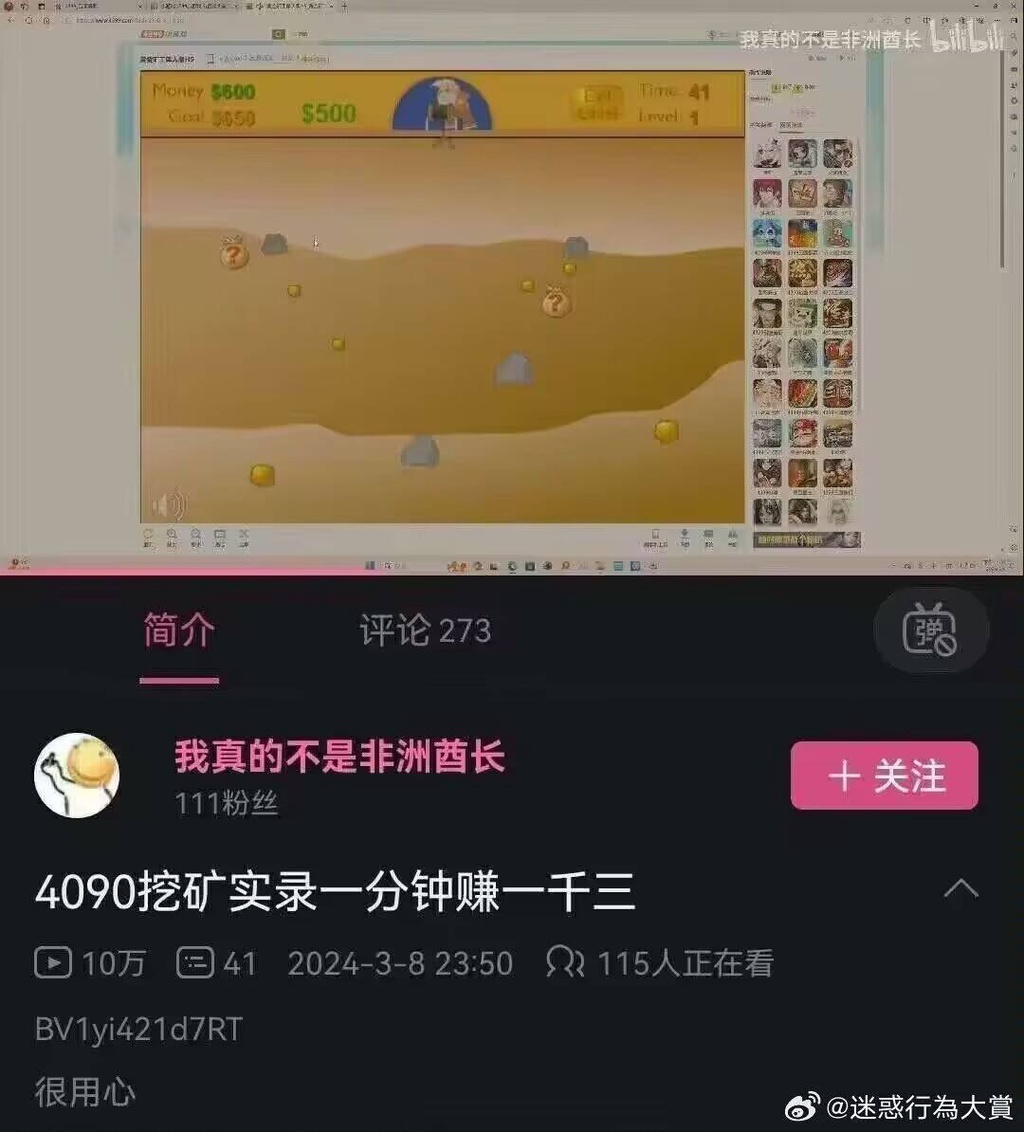Viewport: 1024px width, 1132px height.
Task: Collapse the video description chevron
Action: [x=961, y=888]
